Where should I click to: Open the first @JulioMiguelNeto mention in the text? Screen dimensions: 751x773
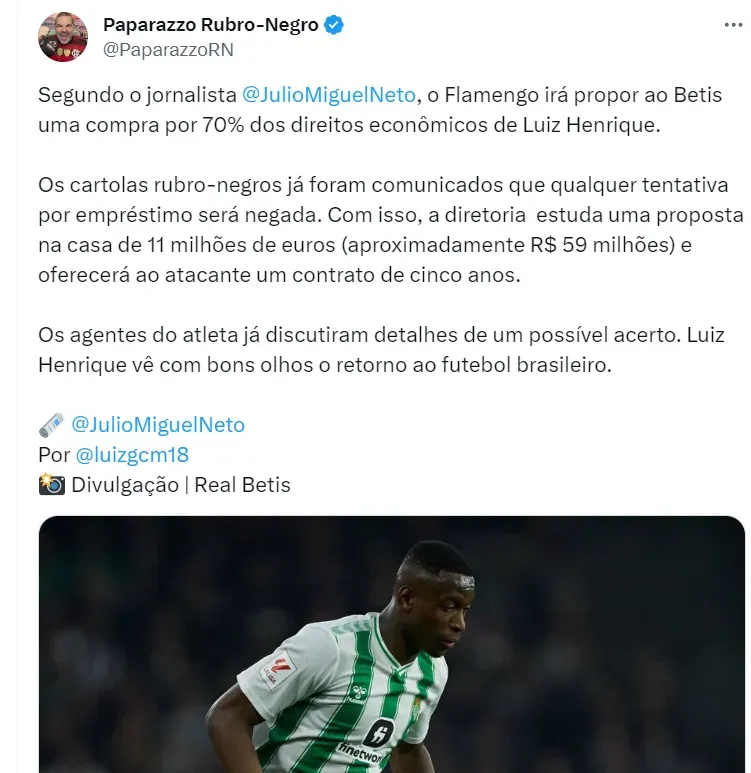click(328, 96)
